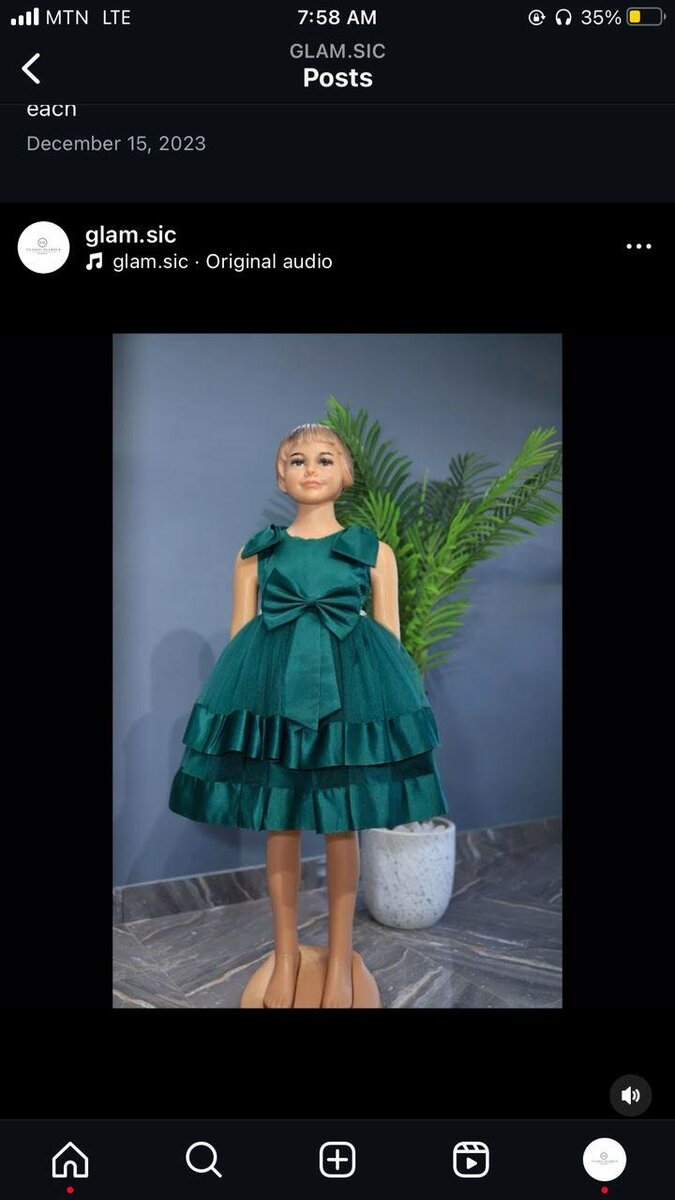Open glam.sic profile from the post avatar
This screenshot has width=675, height=1200.
coord(44,248)
